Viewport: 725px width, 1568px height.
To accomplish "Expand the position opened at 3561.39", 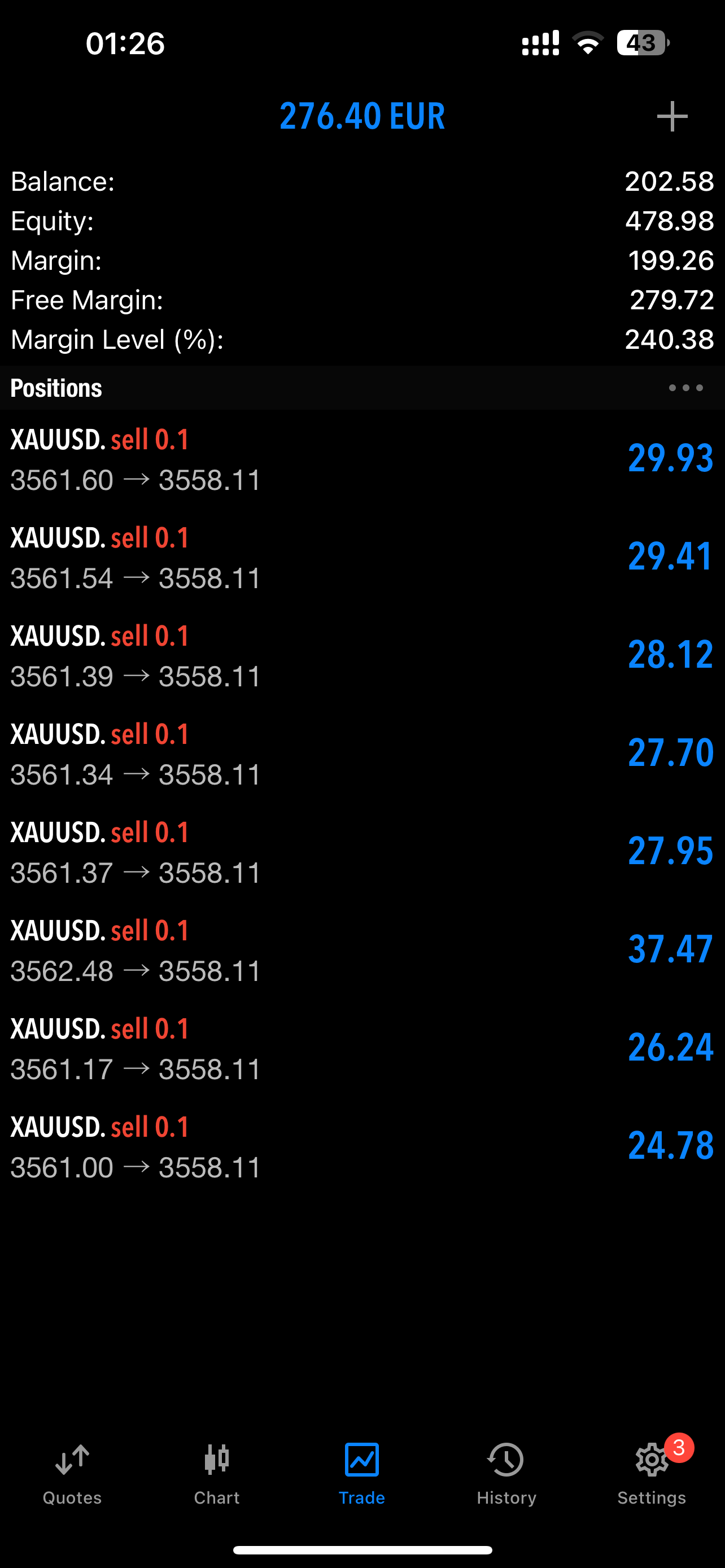I will pyautogui.click(x=362, y=655).
